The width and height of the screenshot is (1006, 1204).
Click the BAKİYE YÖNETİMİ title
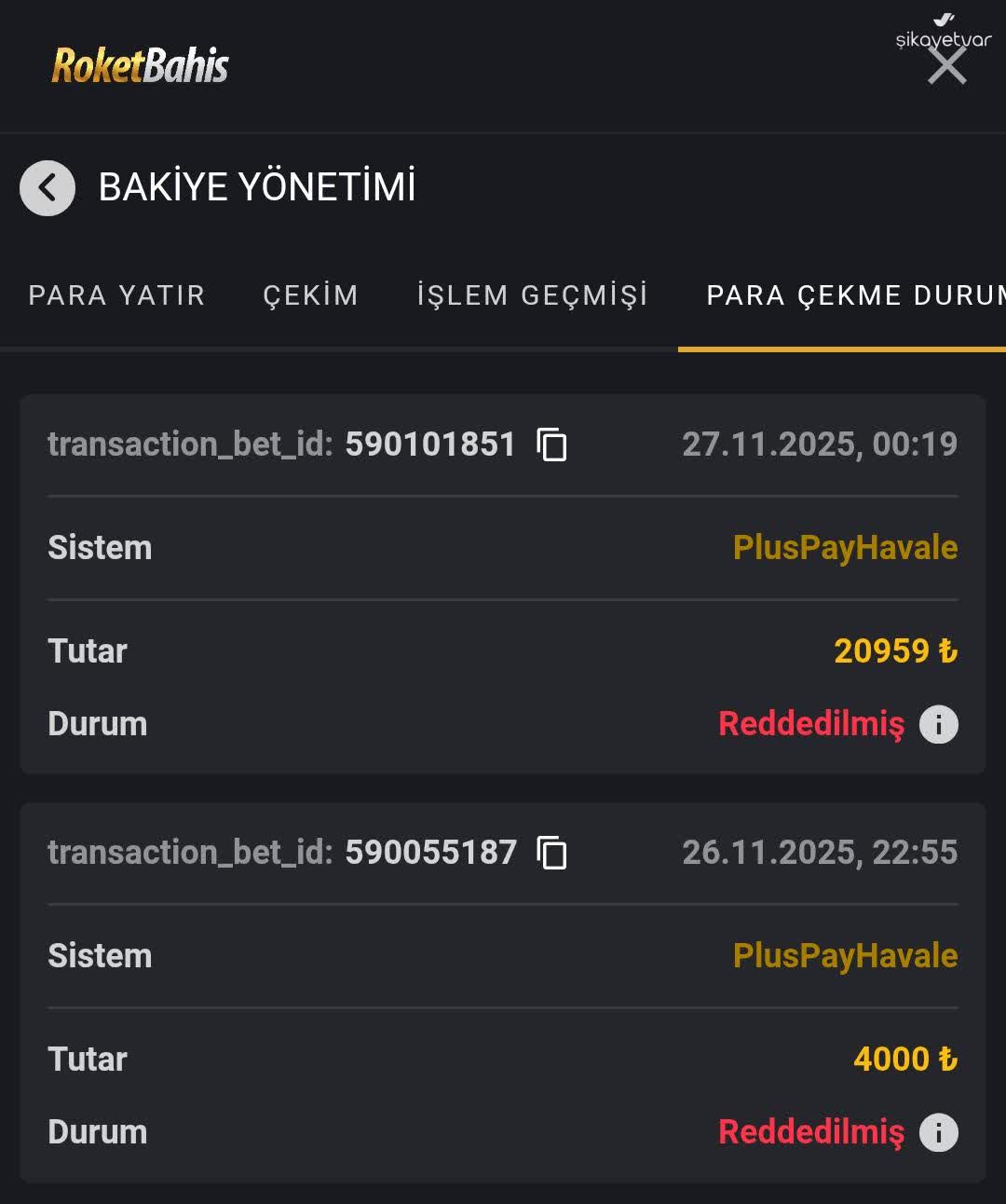click(258, 187)
